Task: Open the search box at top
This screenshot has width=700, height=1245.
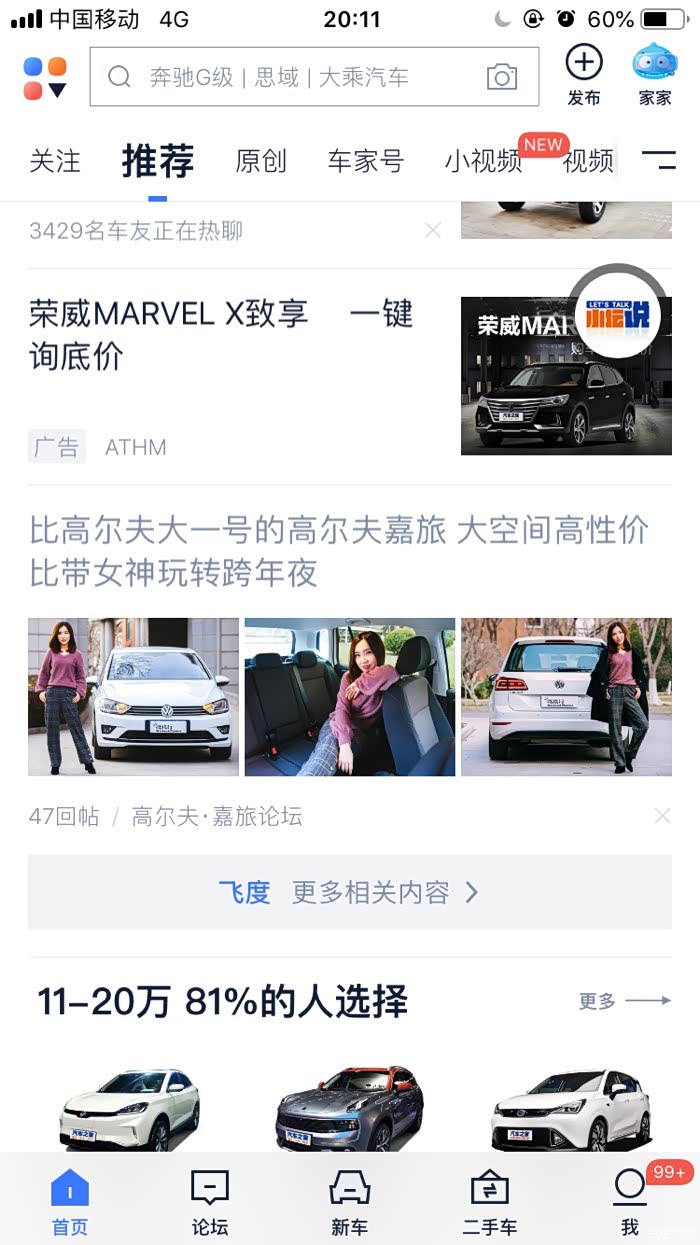Action: click(290, 77)
